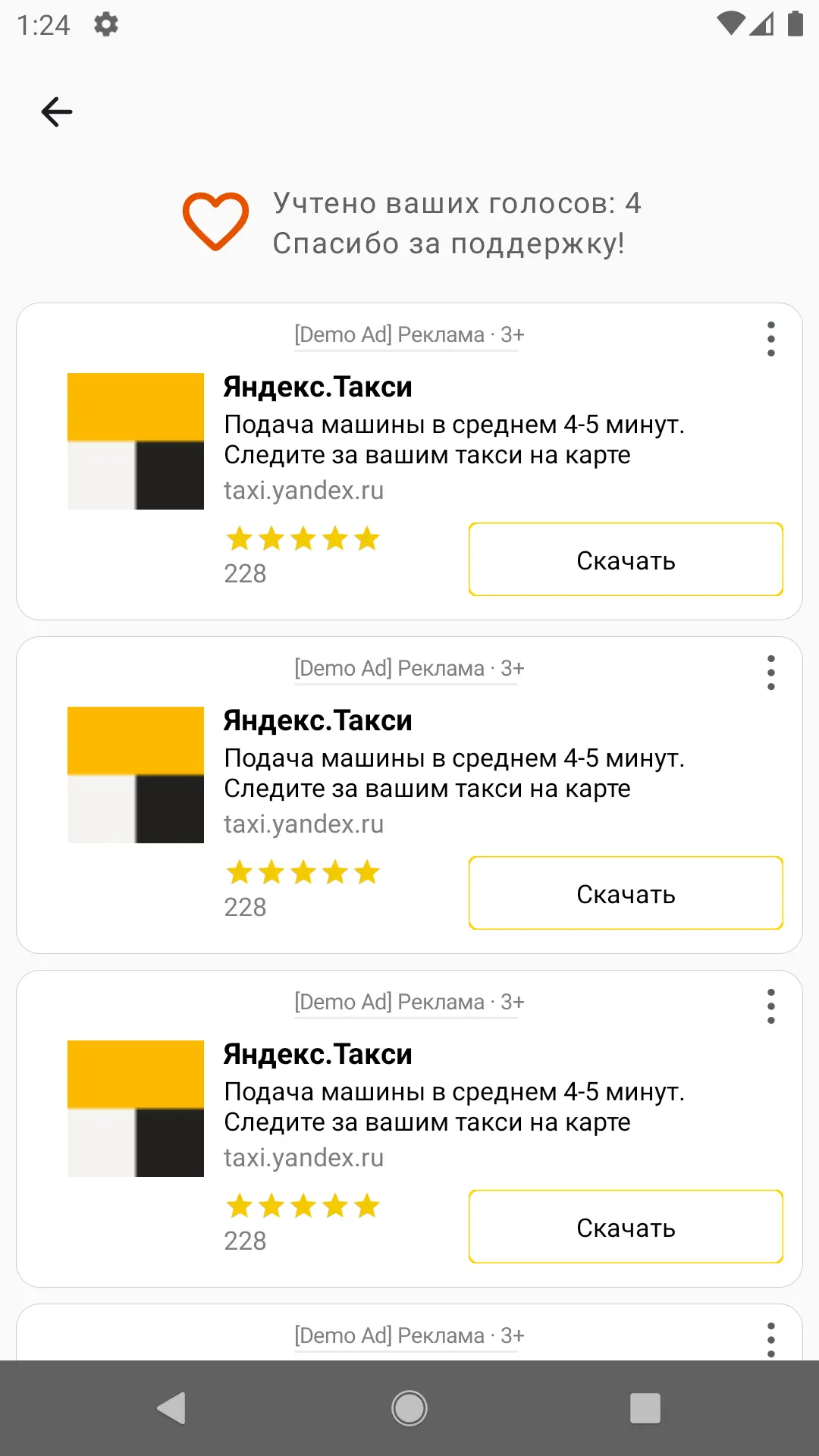This screenshot has width=819, height=1456.
Task: Open overflow menu of the first ad card
Action: 770,339
